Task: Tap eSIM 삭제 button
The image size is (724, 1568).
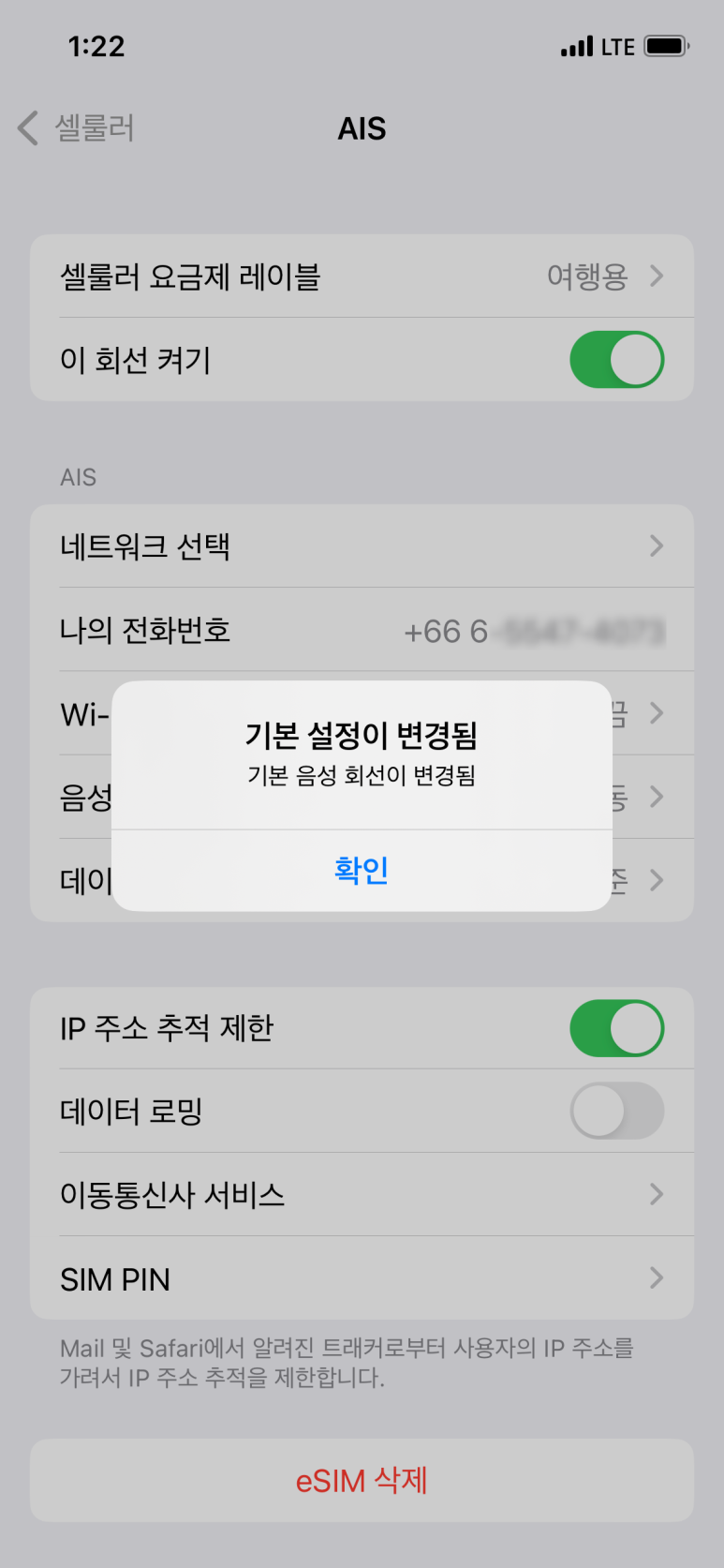Action: click(x=362, y=1481)
